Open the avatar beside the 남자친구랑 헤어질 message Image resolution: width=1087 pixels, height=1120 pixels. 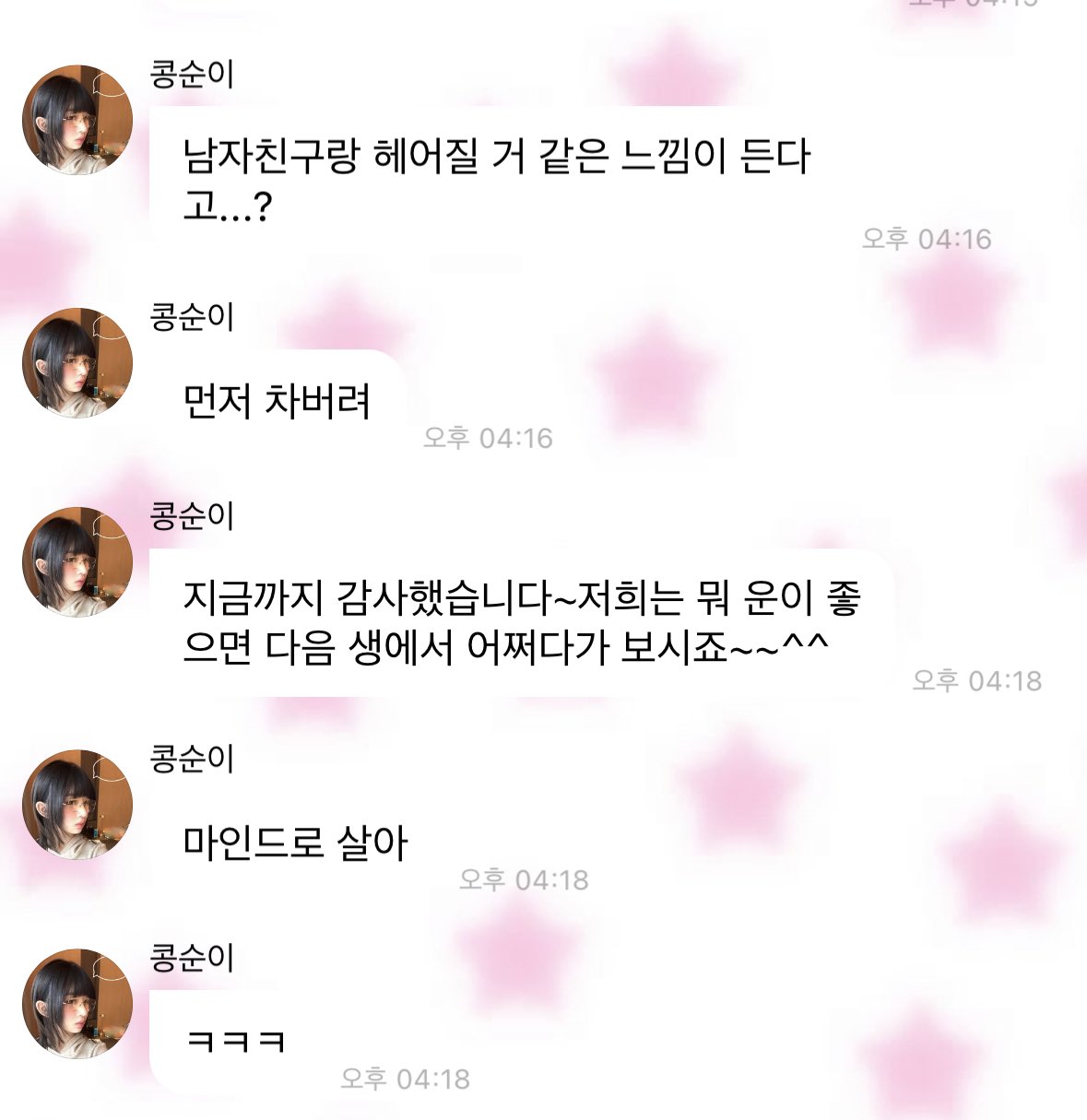[77, 120]
